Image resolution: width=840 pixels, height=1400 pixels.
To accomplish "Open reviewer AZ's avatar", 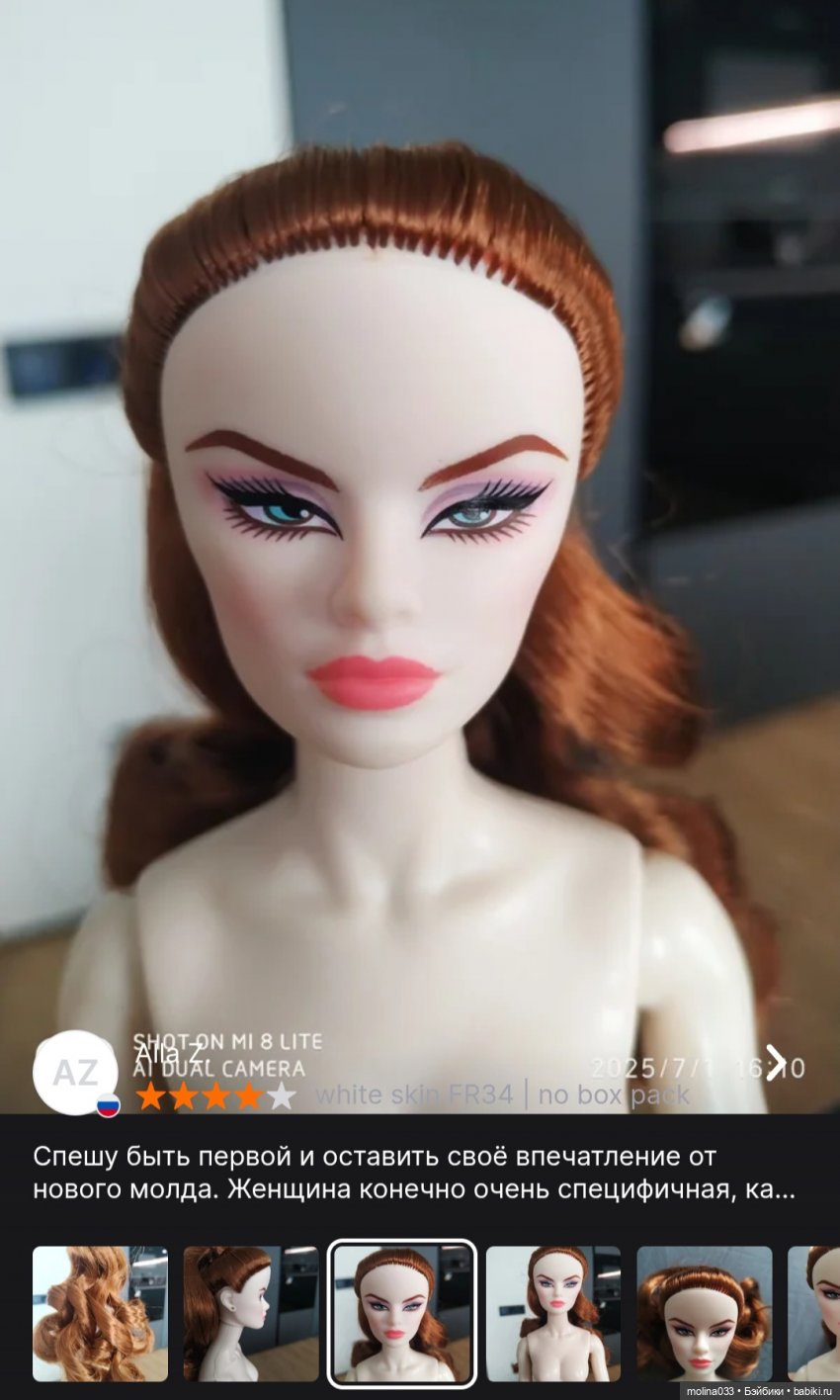I will click(75, 1073).
